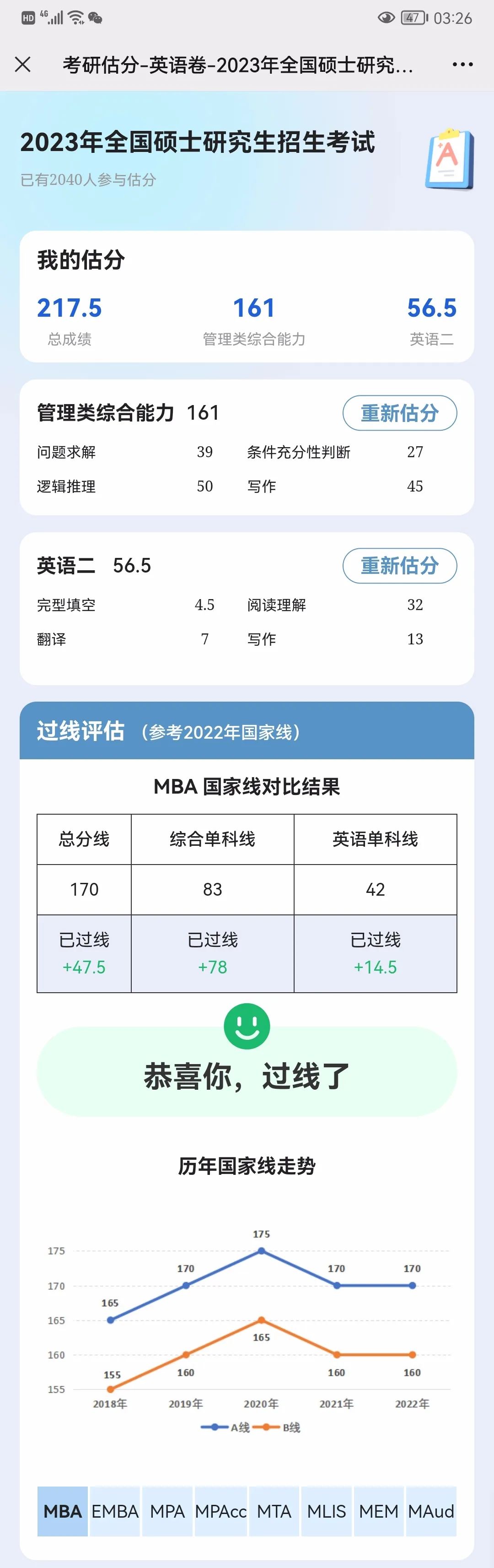Screen dimensions: 494x1568
Task: Select the MLIS tab
Action: click(x=326, y=1511)
